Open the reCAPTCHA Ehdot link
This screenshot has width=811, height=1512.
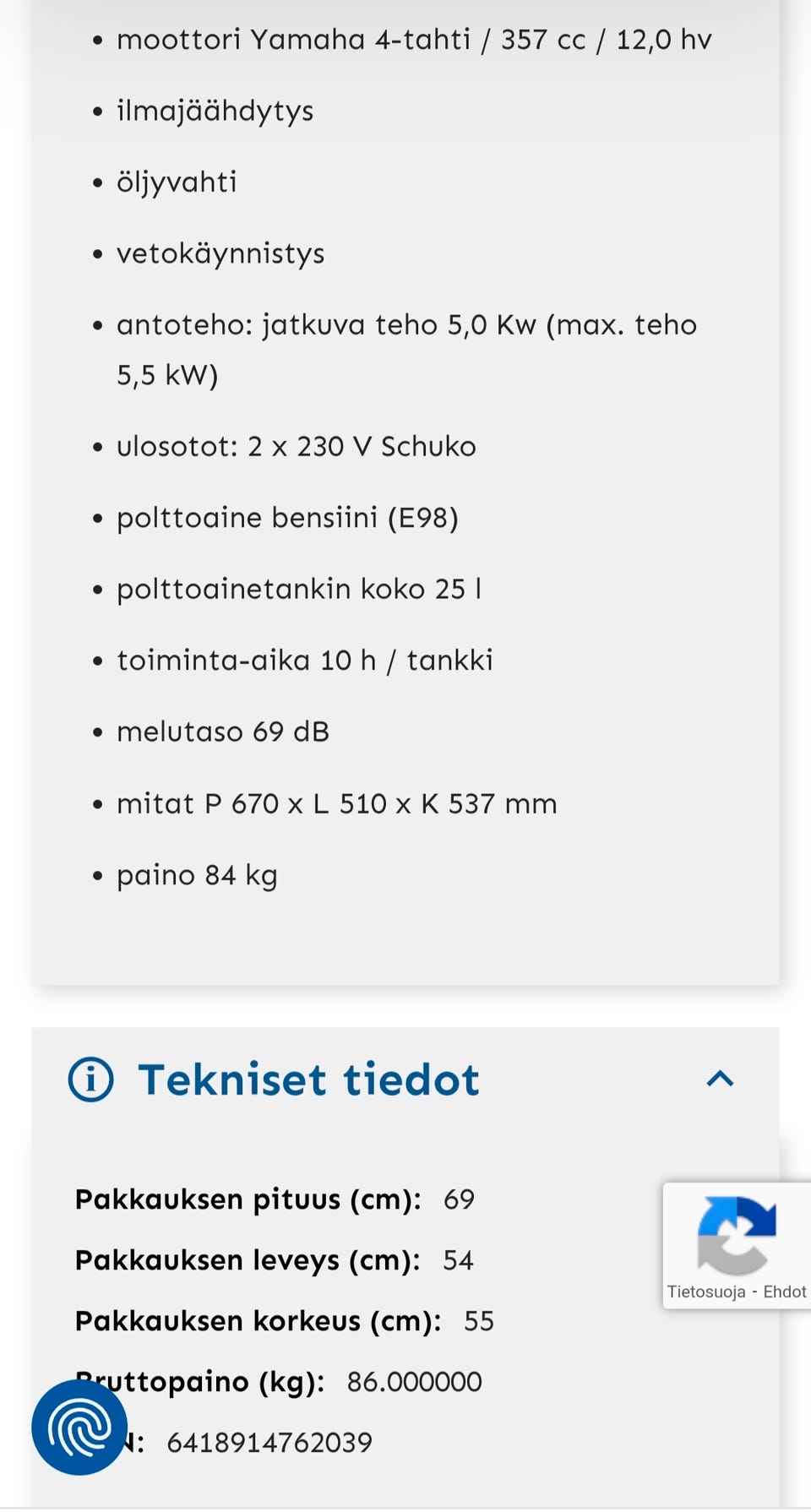click(x=785, y=1292)
